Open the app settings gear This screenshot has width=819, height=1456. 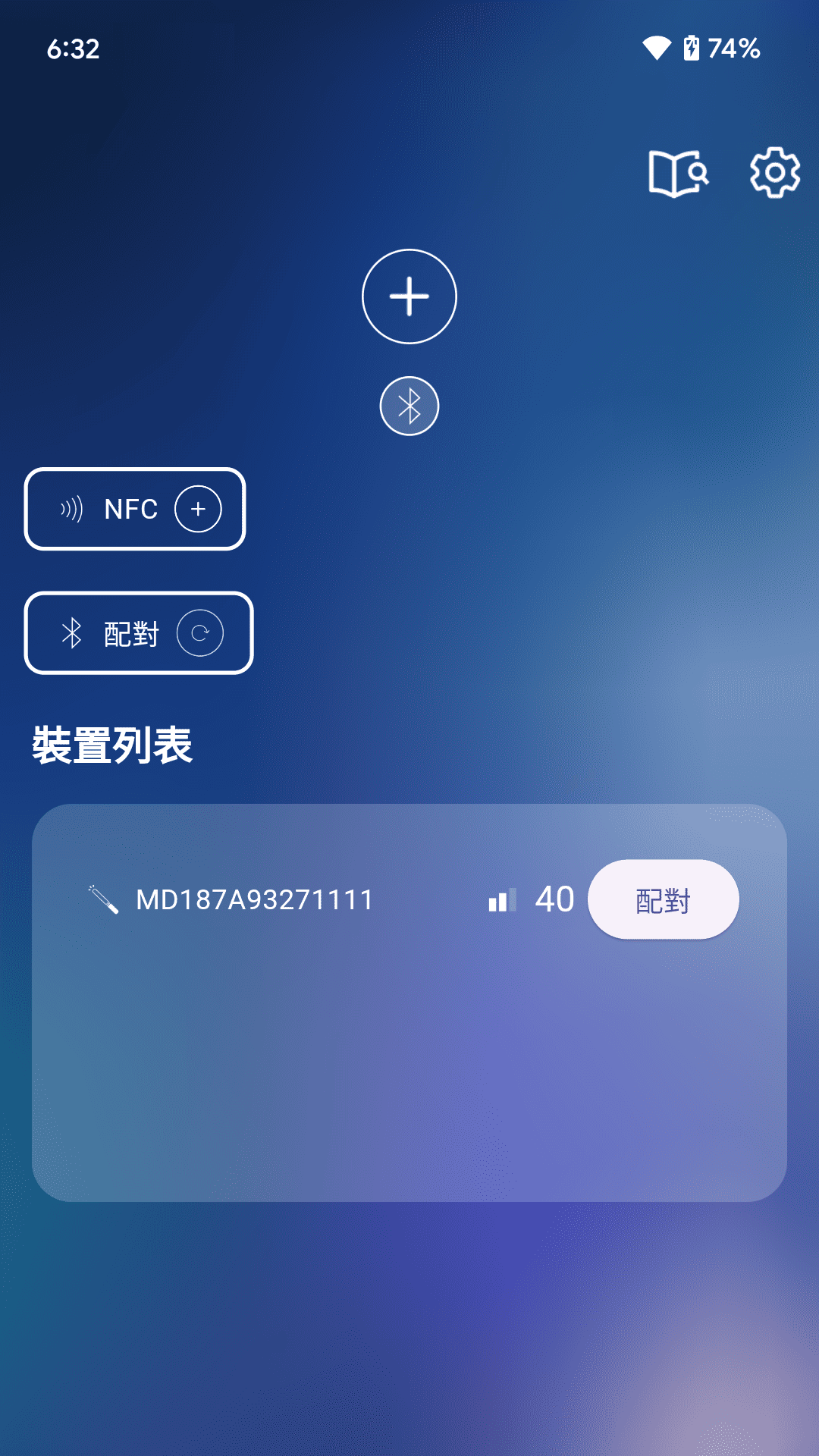pyautogui.click(x=773, y=174)
